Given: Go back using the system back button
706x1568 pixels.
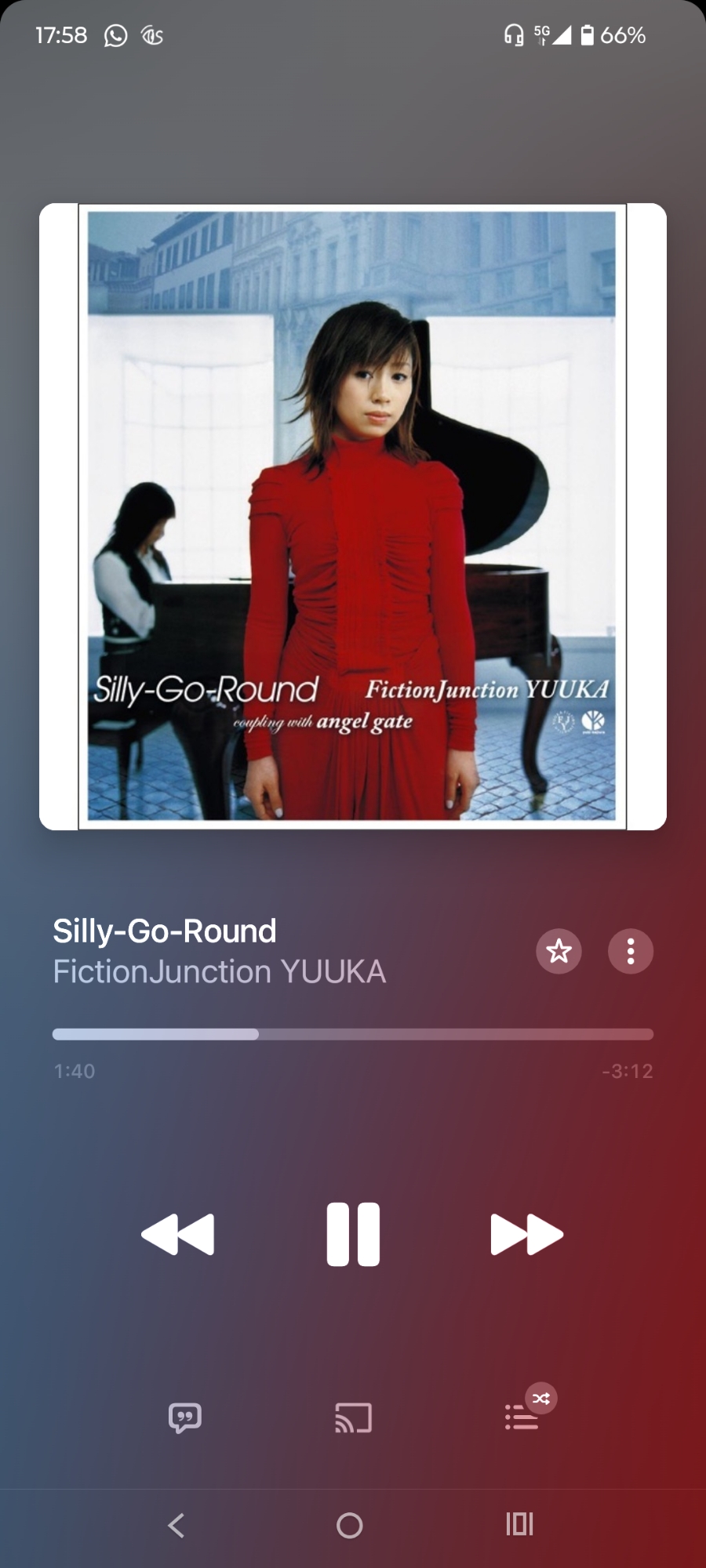Looking at the screenshot, I should 177,1525.
